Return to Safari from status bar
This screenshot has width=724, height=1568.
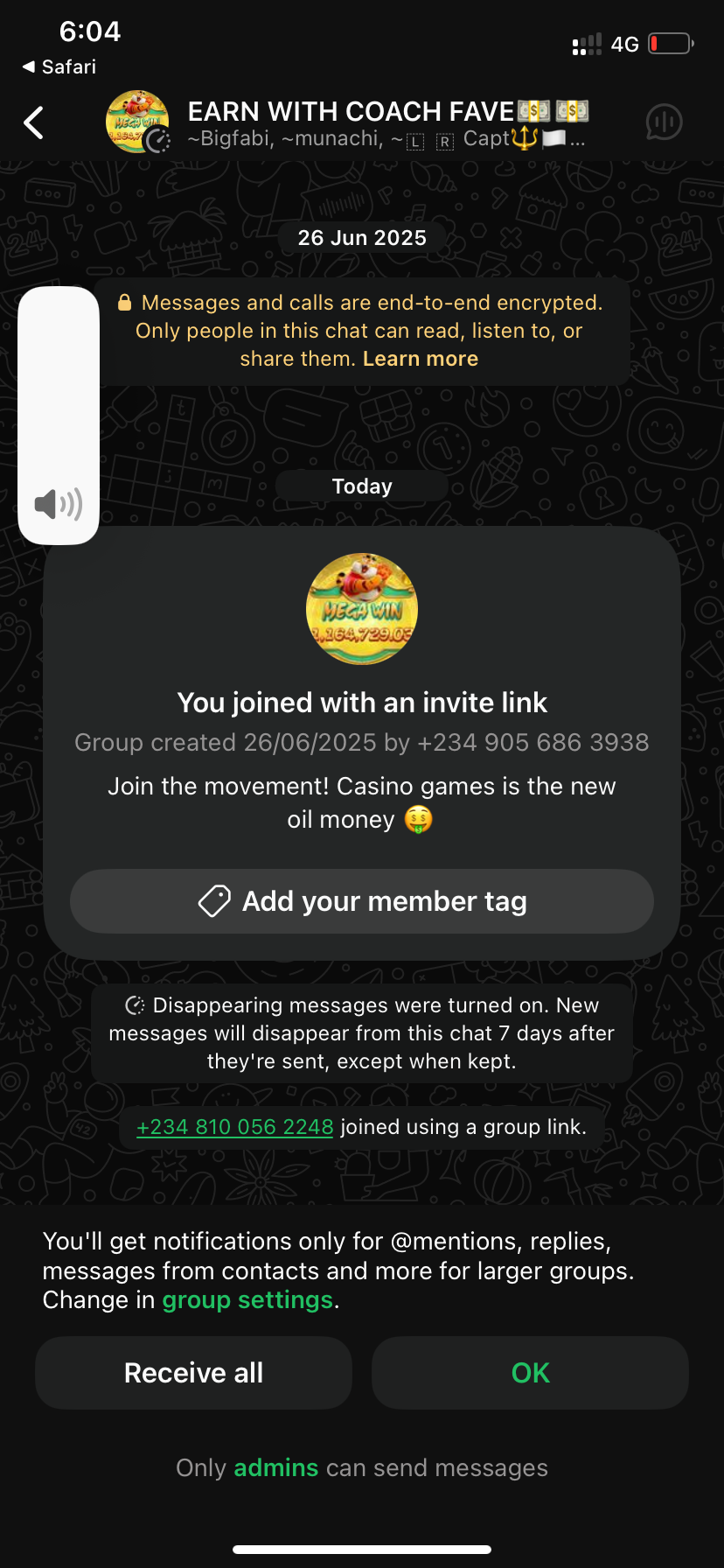59,67
